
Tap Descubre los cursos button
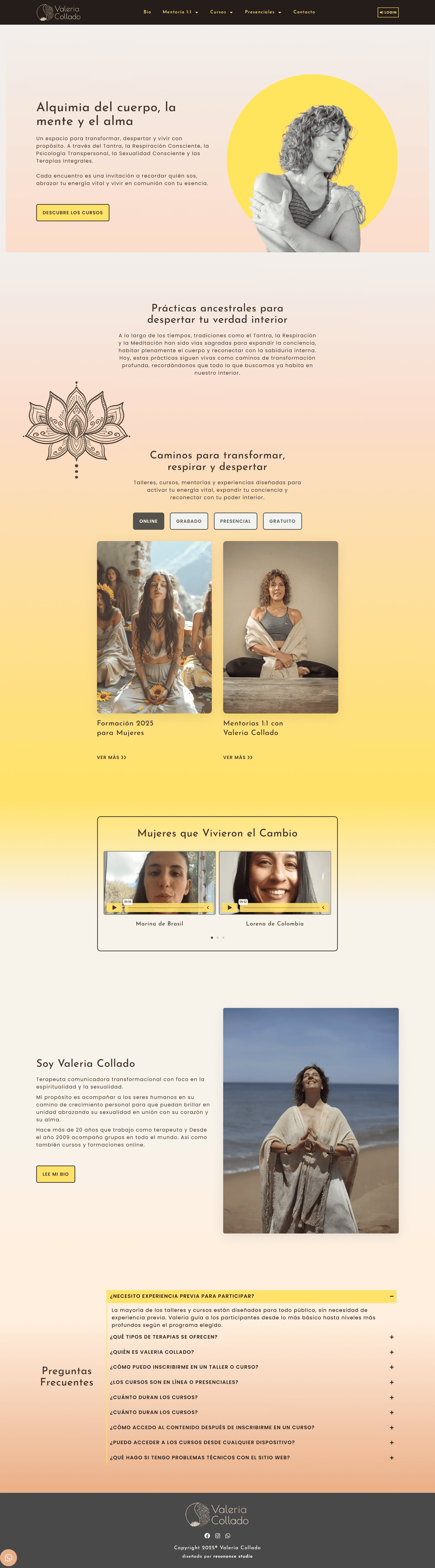pos(73,213)
